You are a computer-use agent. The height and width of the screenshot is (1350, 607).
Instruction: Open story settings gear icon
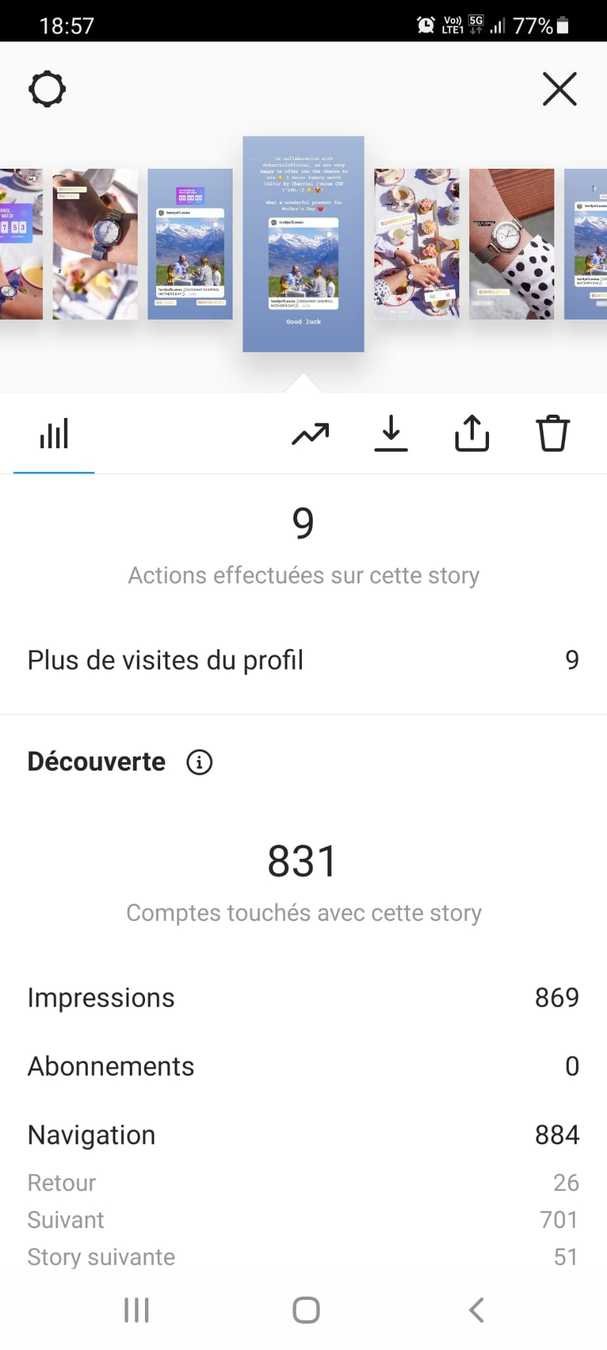[x=47, y=90]
